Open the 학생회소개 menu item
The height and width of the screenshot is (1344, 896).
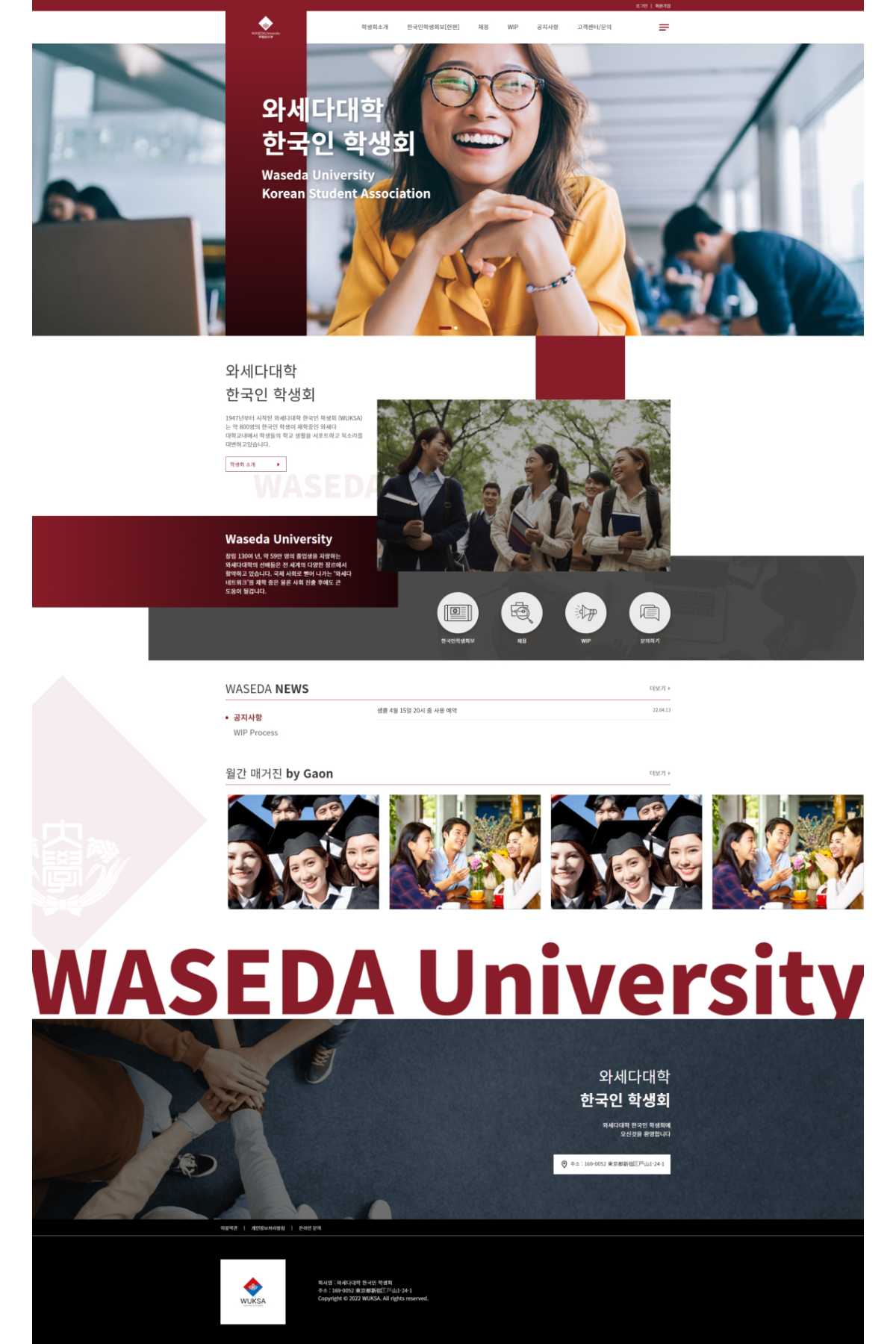tap(374, 27)
